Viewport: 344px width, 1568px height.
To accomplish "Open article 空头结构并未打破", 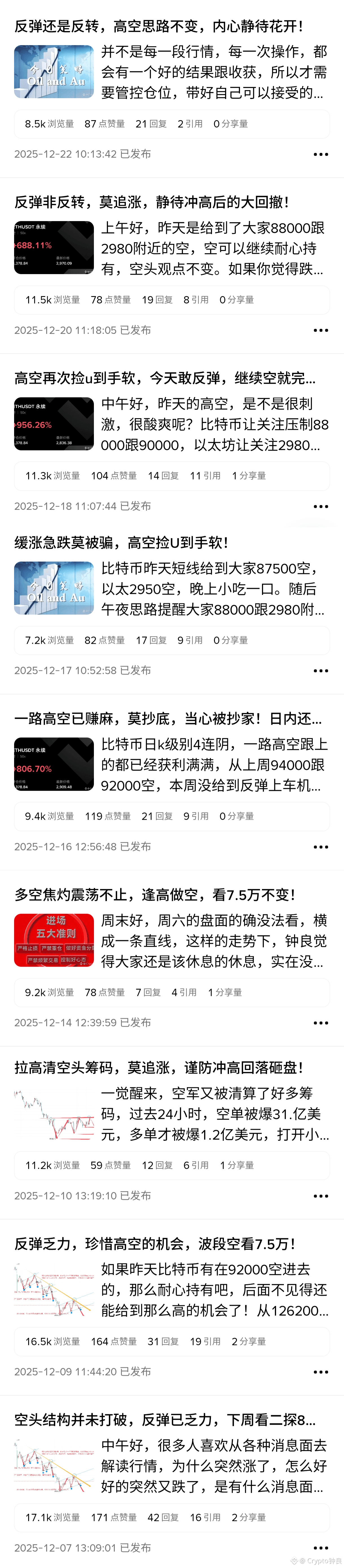I will tap(164, 1419).
